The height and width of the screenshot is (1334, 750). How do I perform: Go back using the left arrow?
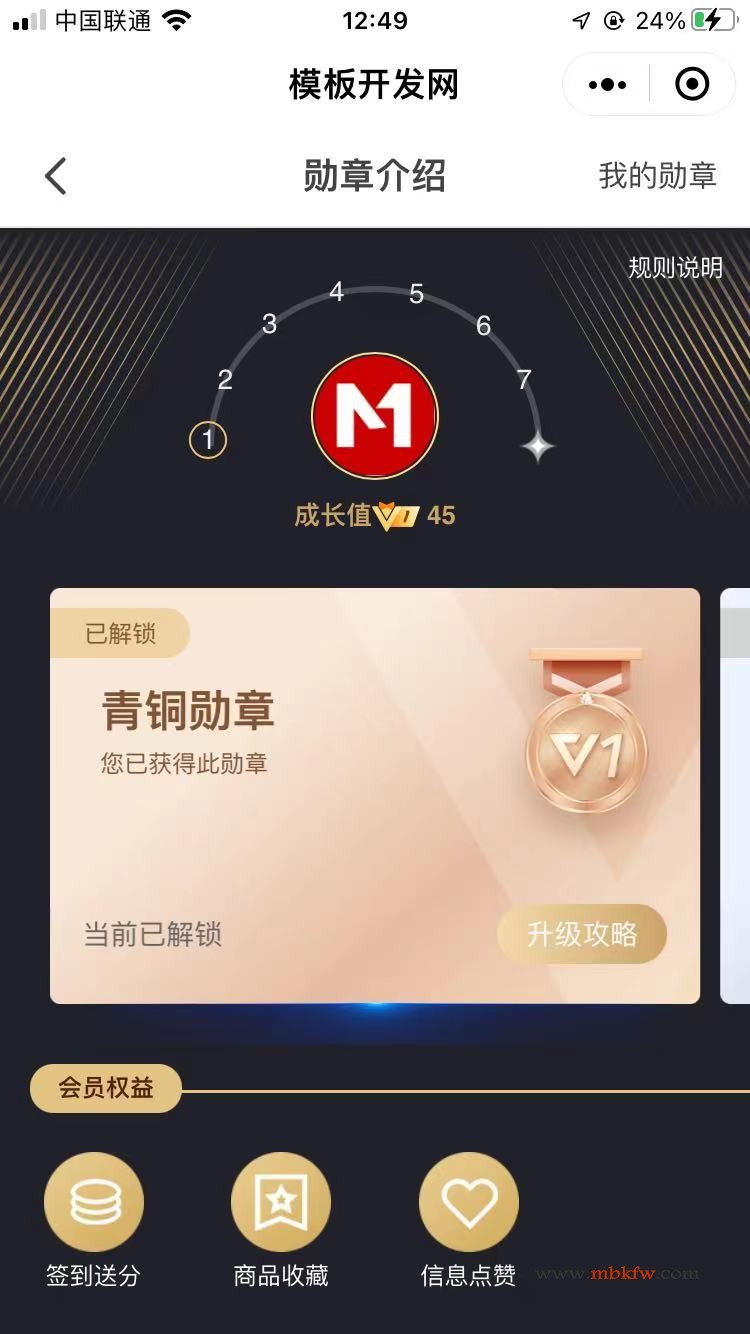56,176
